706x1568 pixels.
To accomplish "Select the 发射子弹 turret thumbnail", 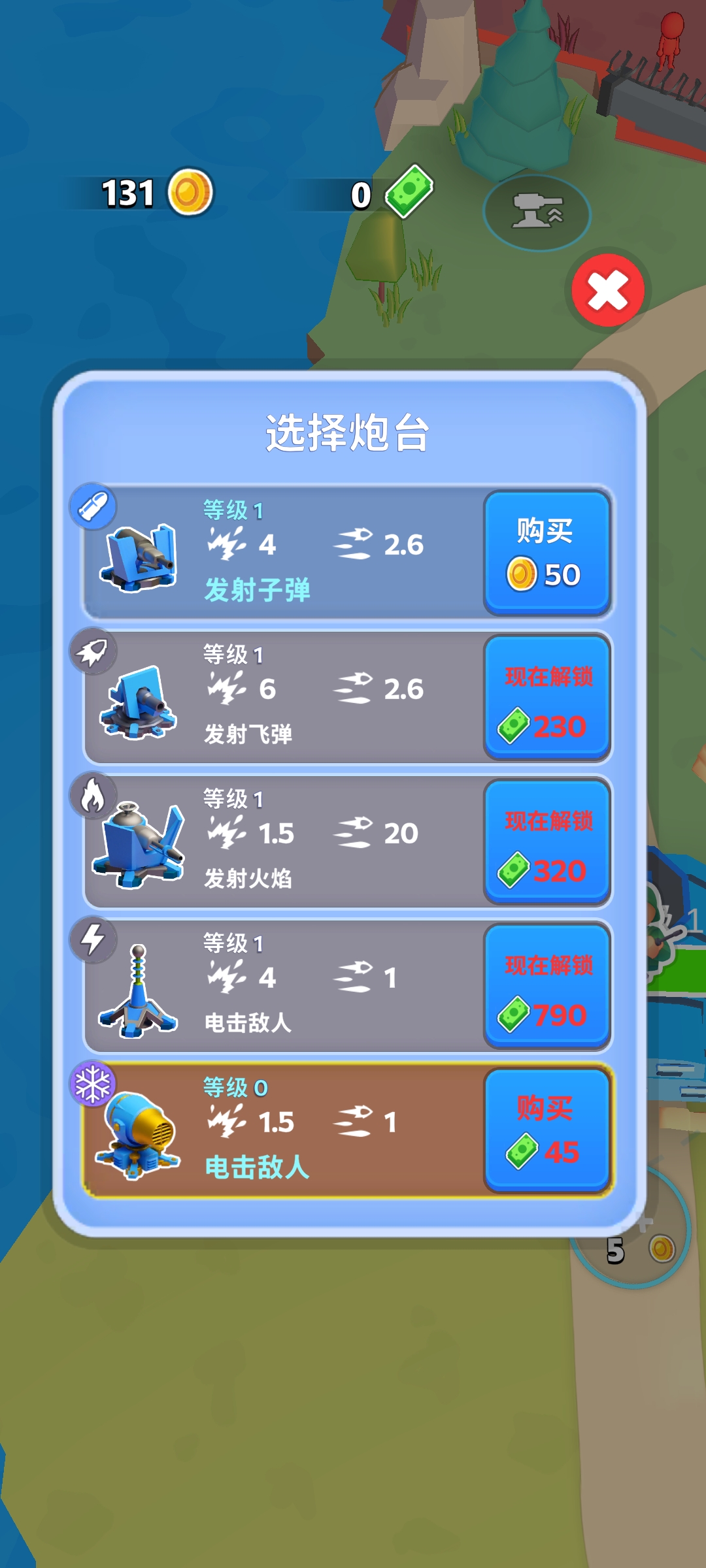I will tap(137, 559).
